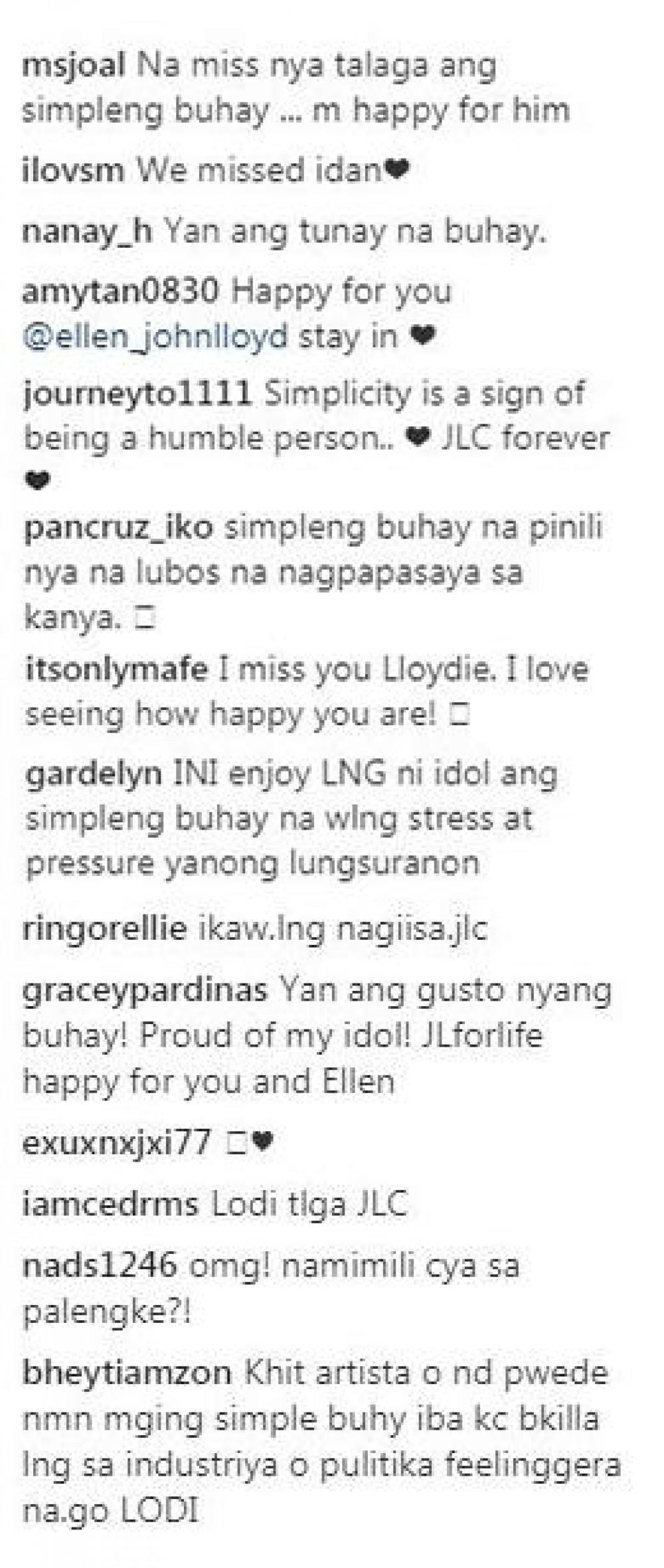Open nads1246's profile
The image size is (664, 1568).
100,1266
